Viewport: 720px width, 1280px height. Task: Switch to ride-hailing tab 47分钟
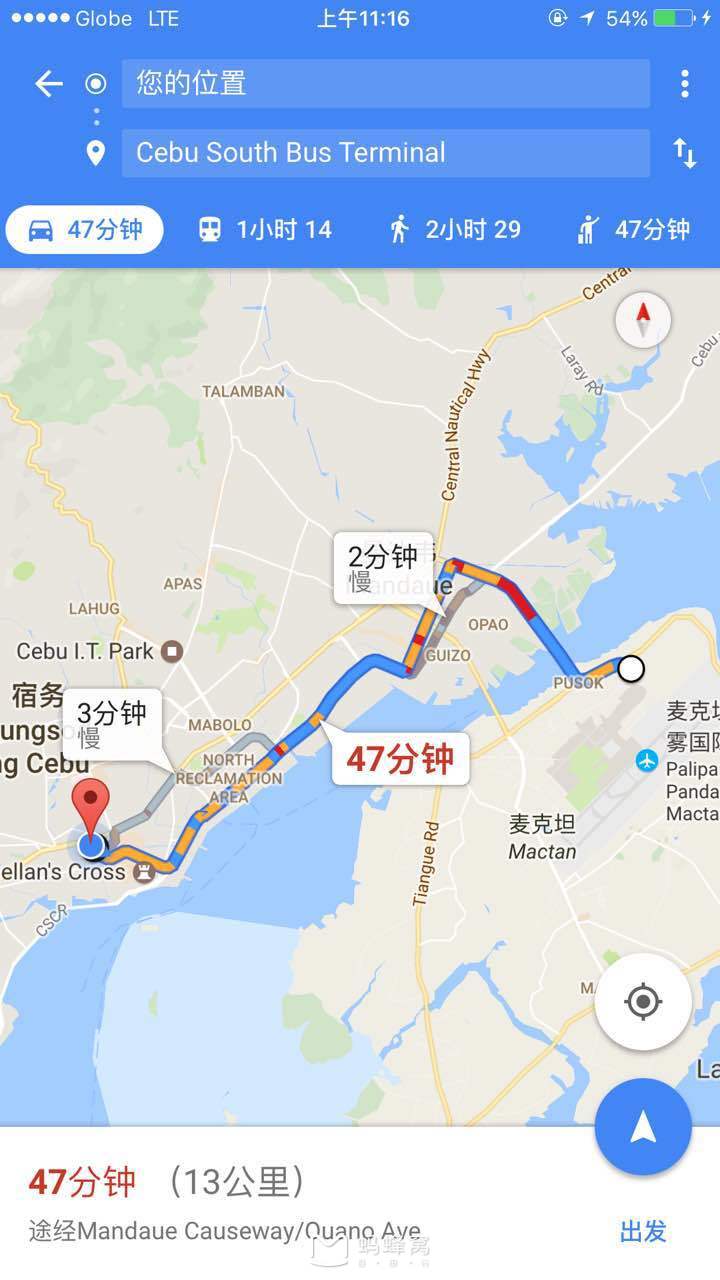[x=633, y=230]
